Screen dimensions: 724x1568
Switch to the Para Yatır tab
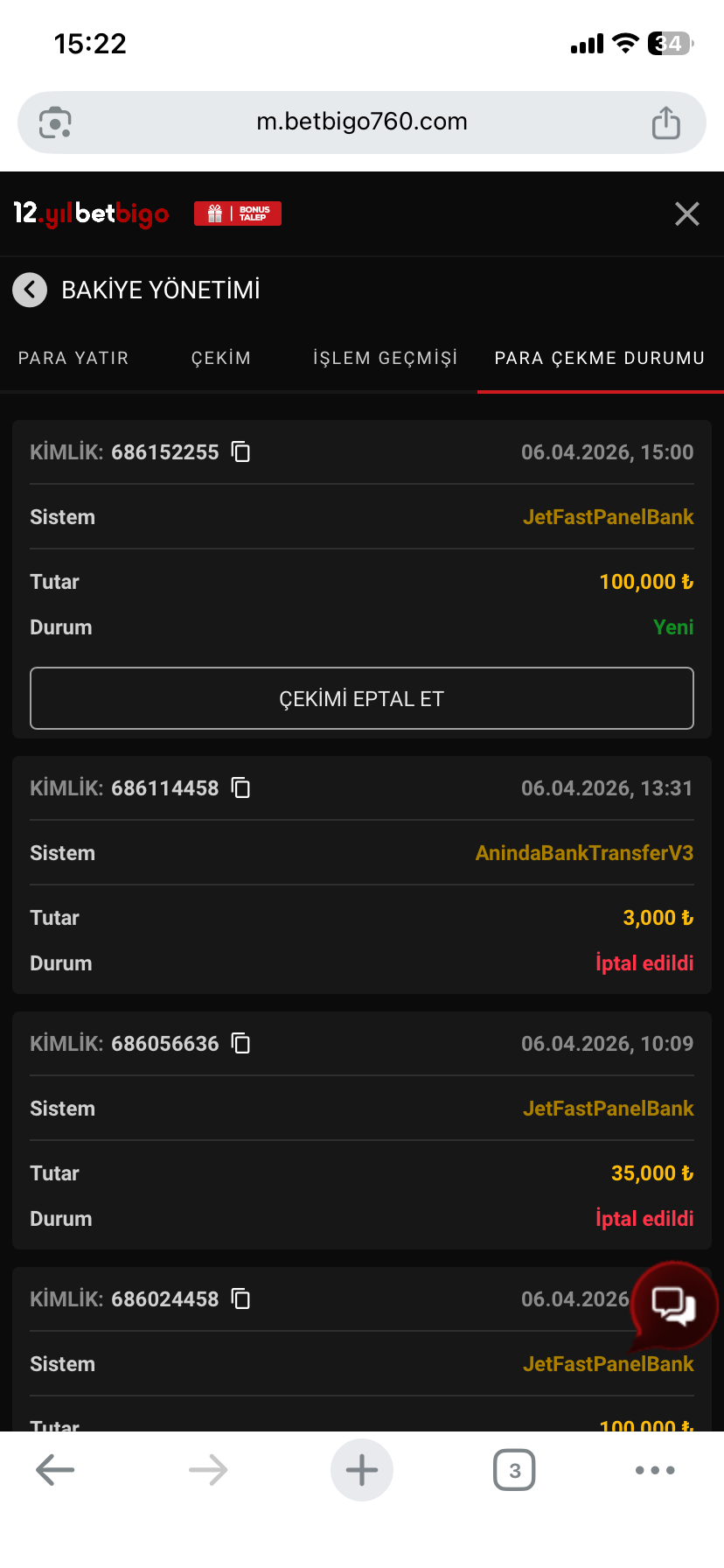[x=73, y=358]
